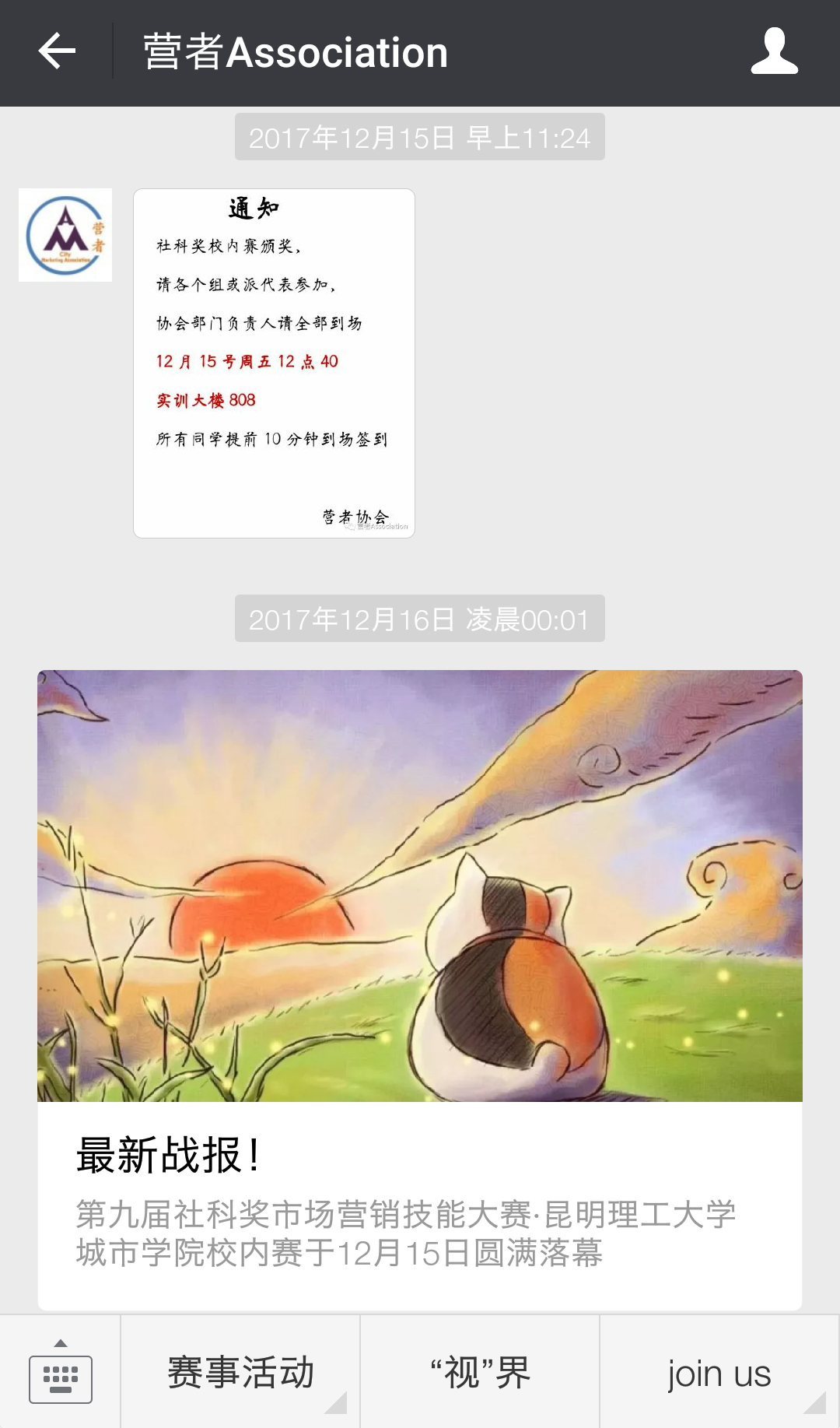Tap the 营者 association avatar
The image size is (840, 1428).
[65, 235]
